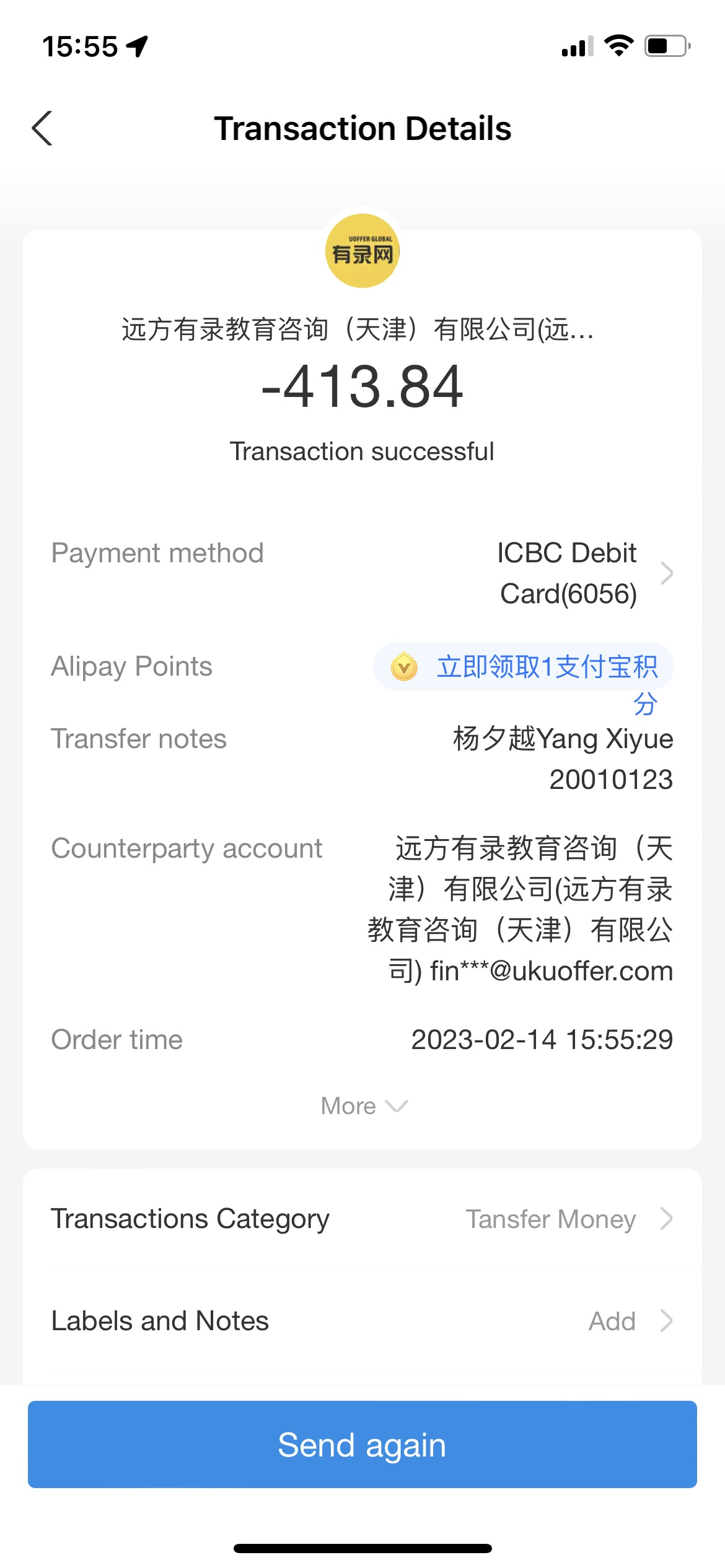The width and height of the screenshot is (725, 1568).
Task: Open the Transactions Category row
Action: coord(362,1219)
